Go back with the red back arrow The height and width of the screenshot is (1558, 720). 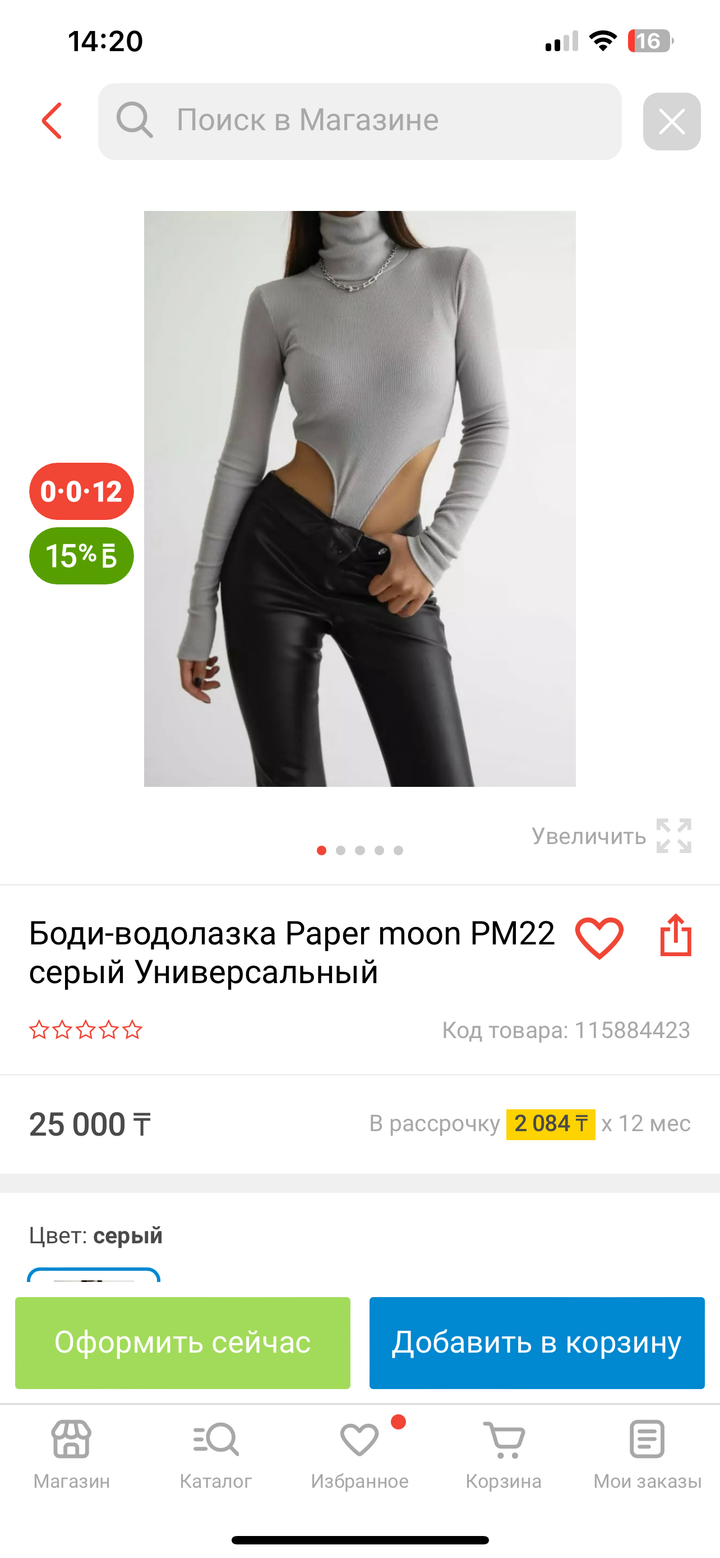[51, 120]
